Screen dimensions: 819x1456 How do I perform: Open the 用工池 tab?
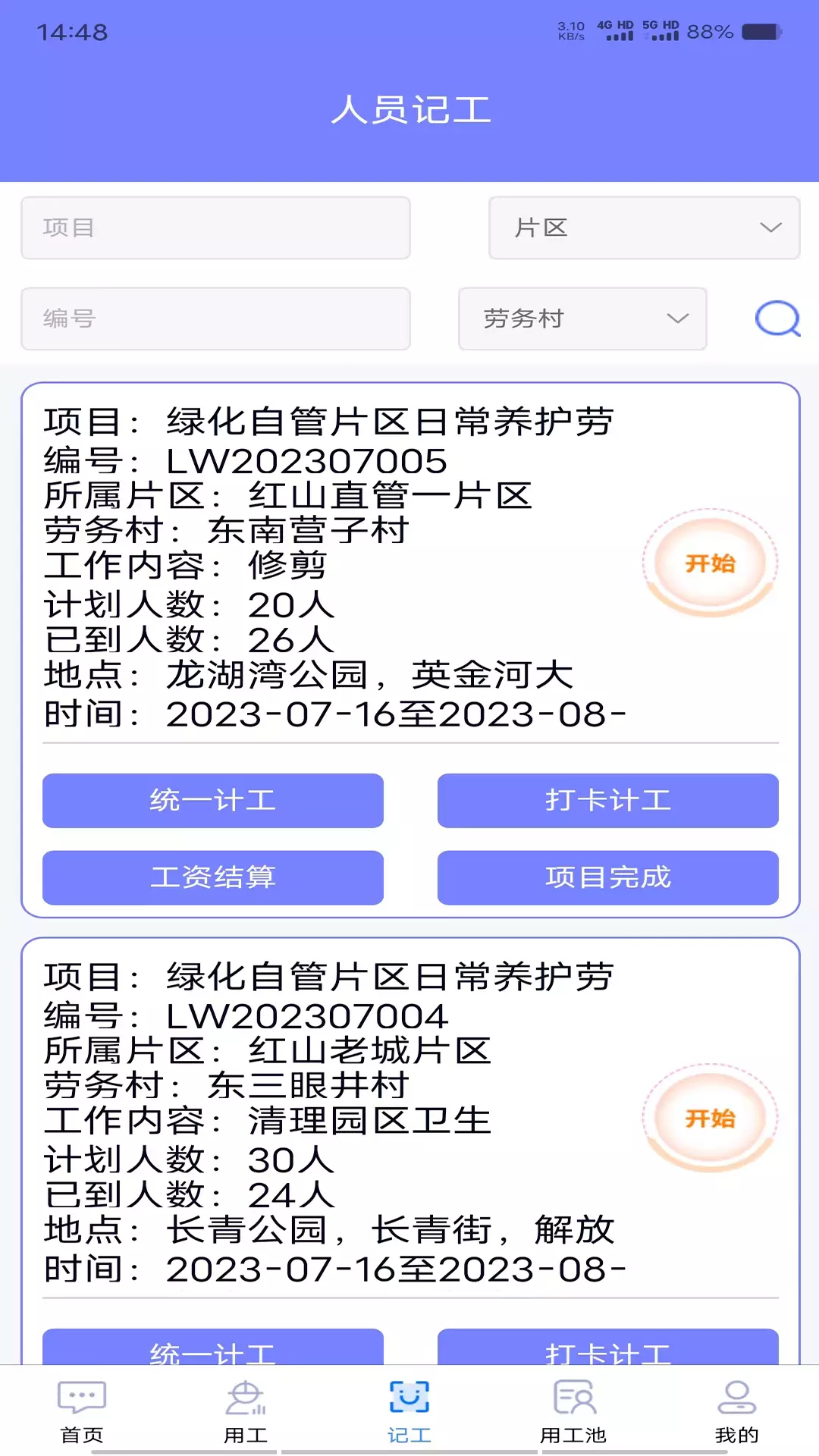click(573, 1412)
